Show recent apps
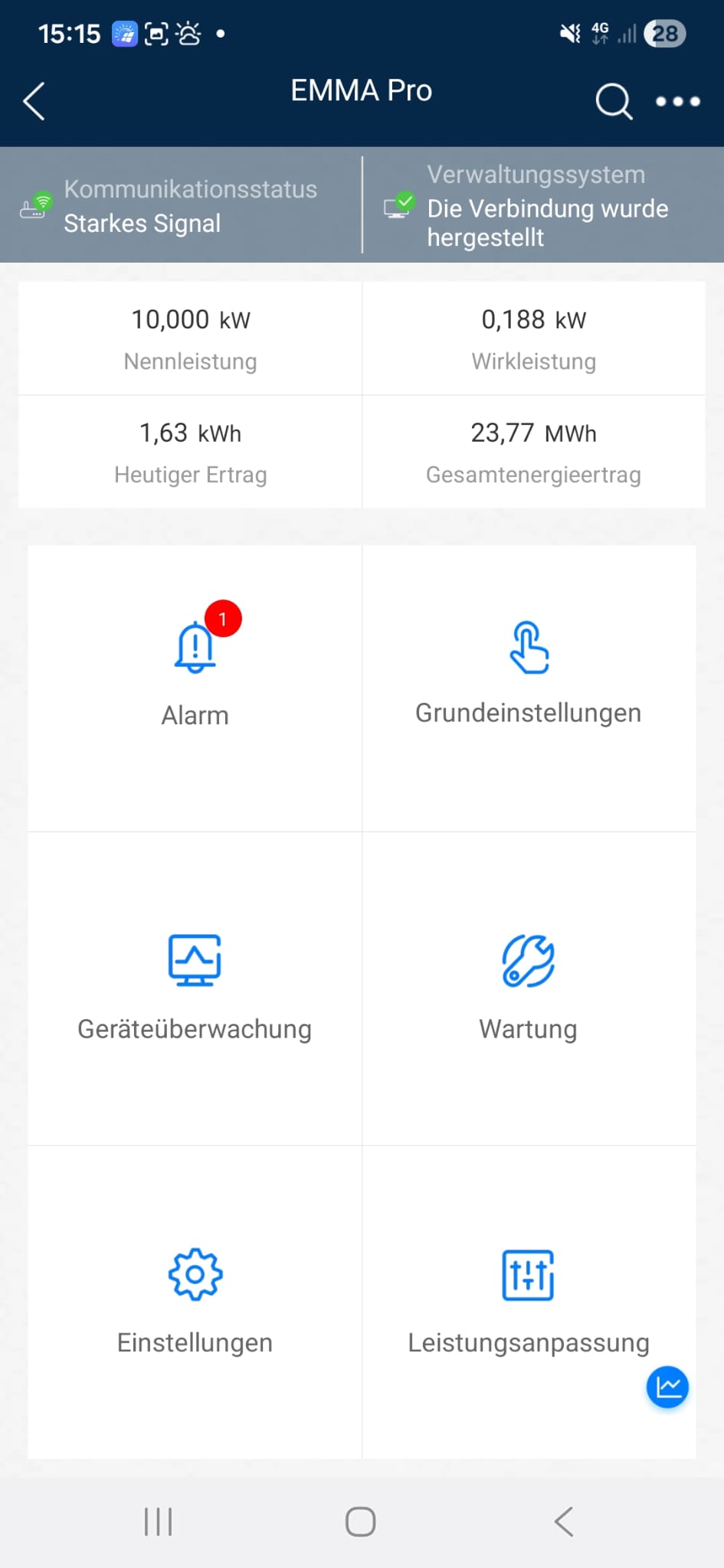The image size is (724, 1568). click(159, 1521)
